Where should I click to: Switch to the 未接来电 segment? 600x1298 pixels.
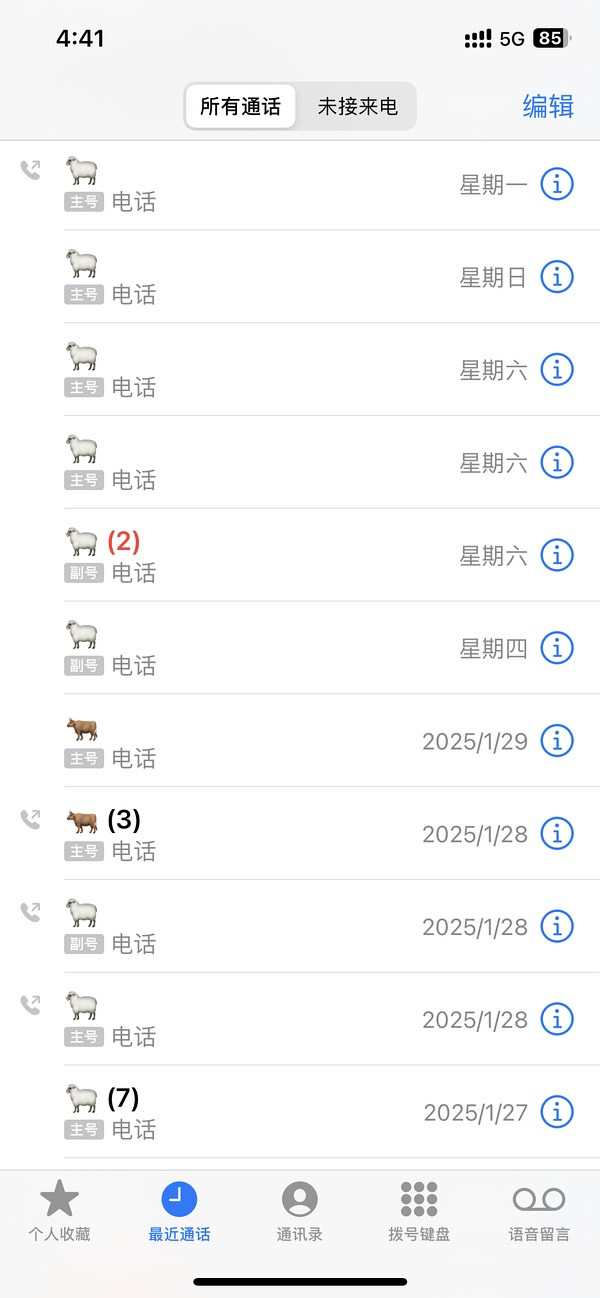tap(357, 106)
